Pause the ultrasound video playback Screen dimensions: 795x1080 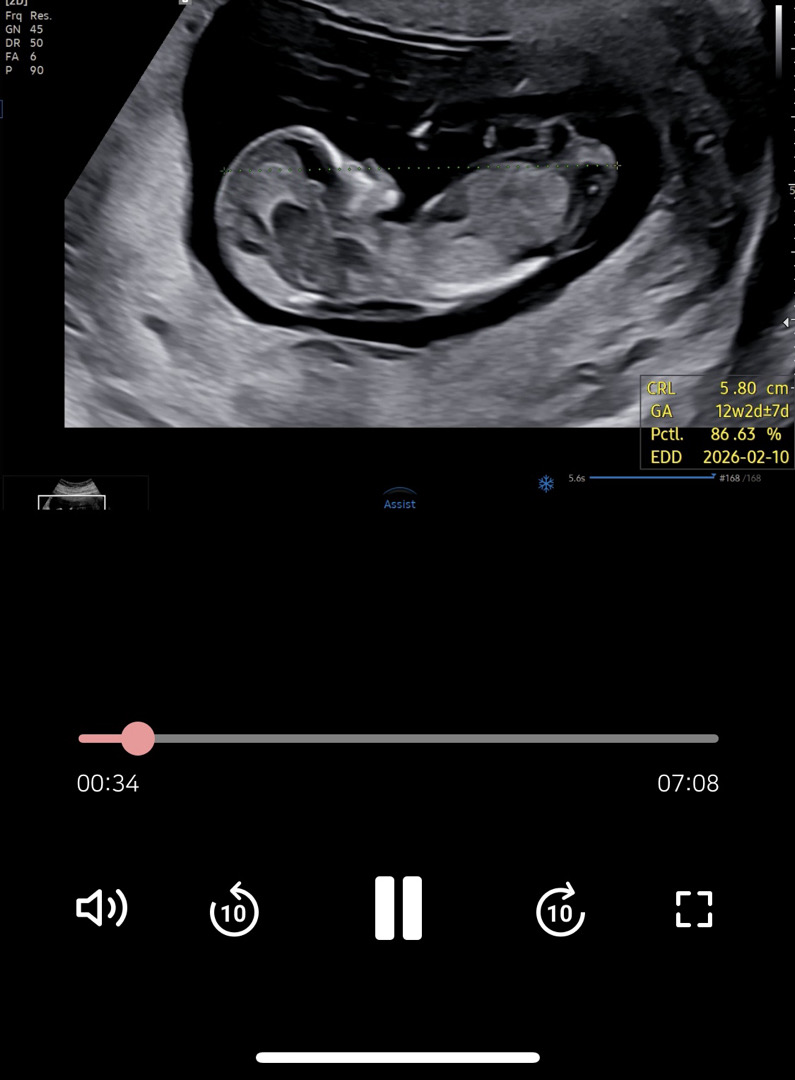click(x=398, y=908)
